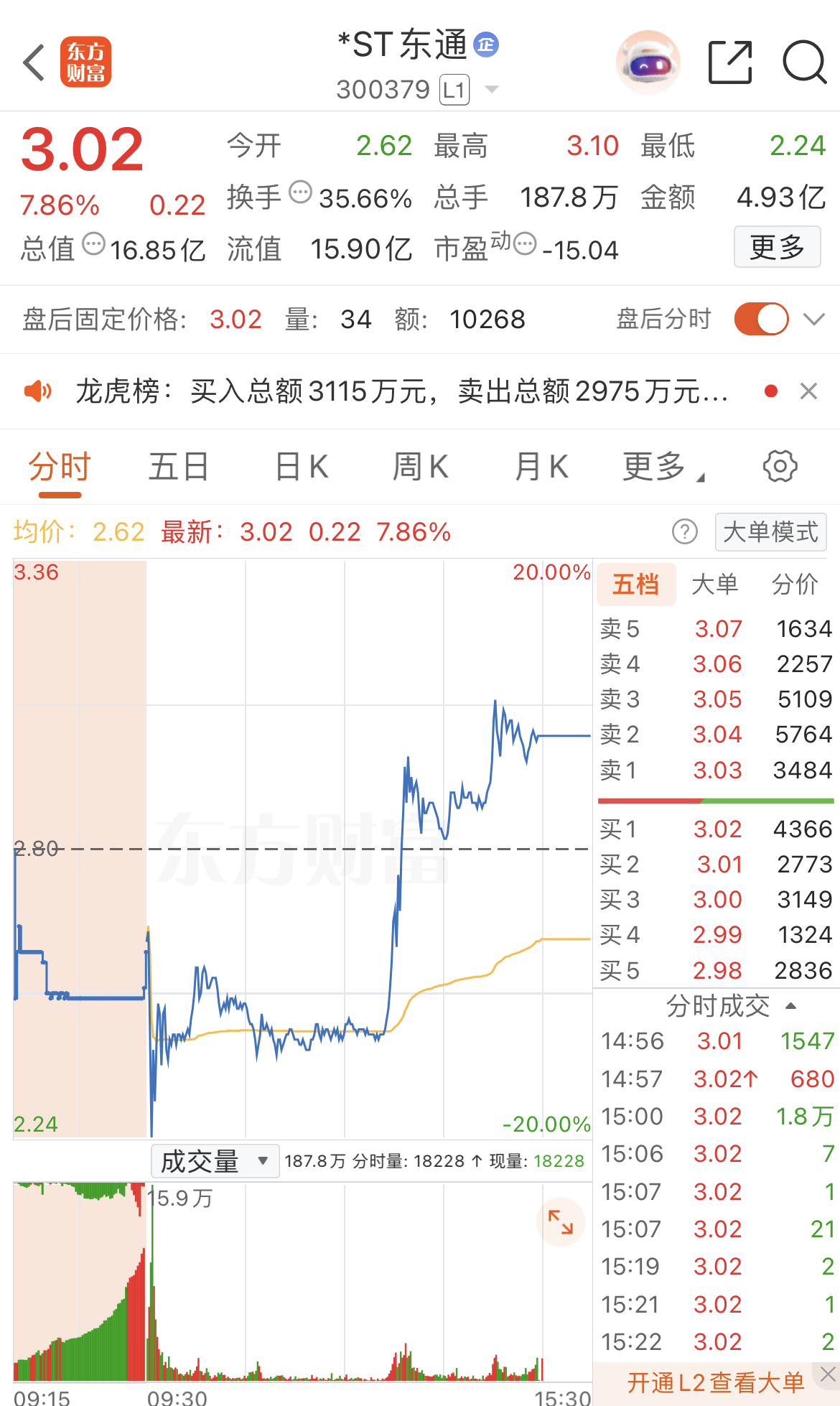Expand the after-hours panel chevron
Image resolution: width=840 pixels, height=1406 pixels.
(814, 319)
